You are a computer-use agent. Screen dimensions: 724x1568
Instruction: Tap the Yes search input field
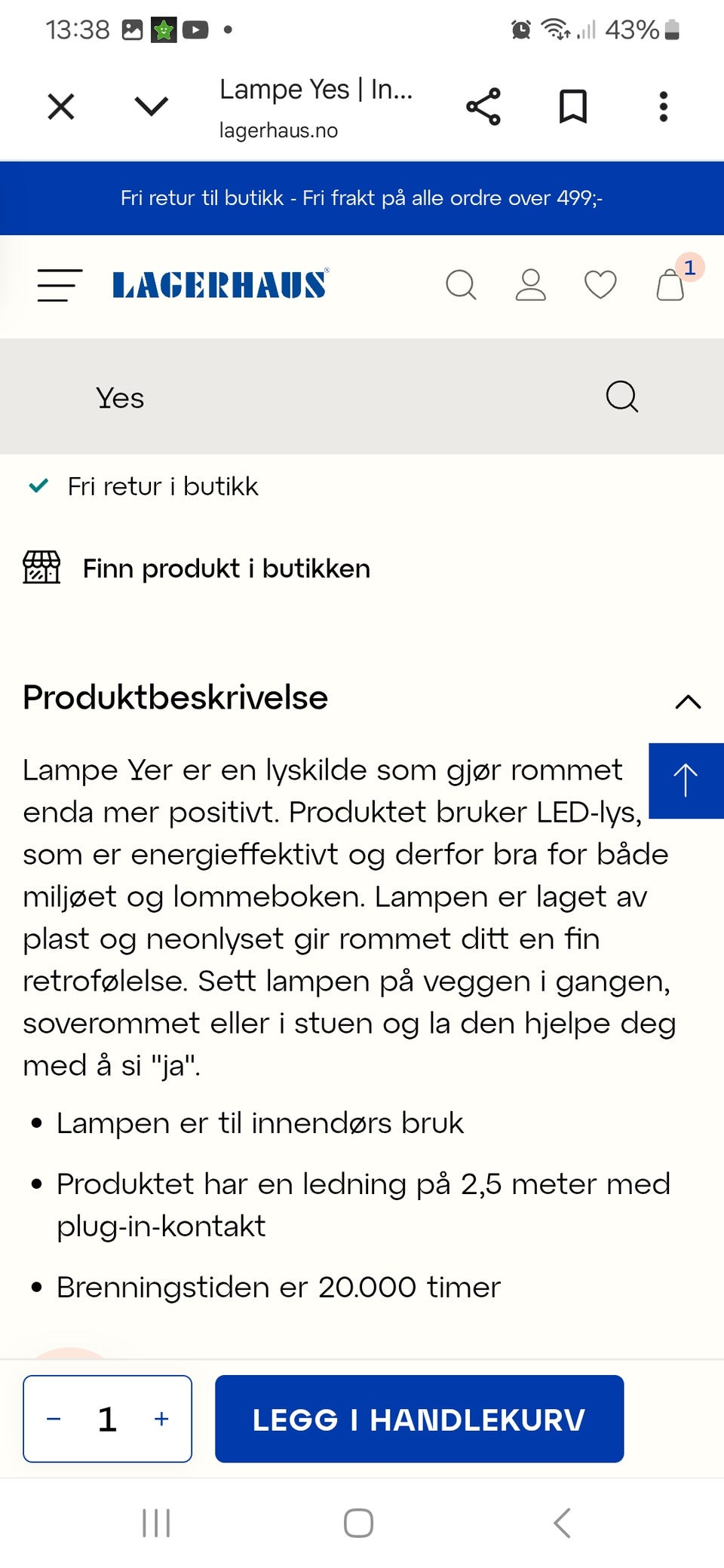tap(302, 397)
